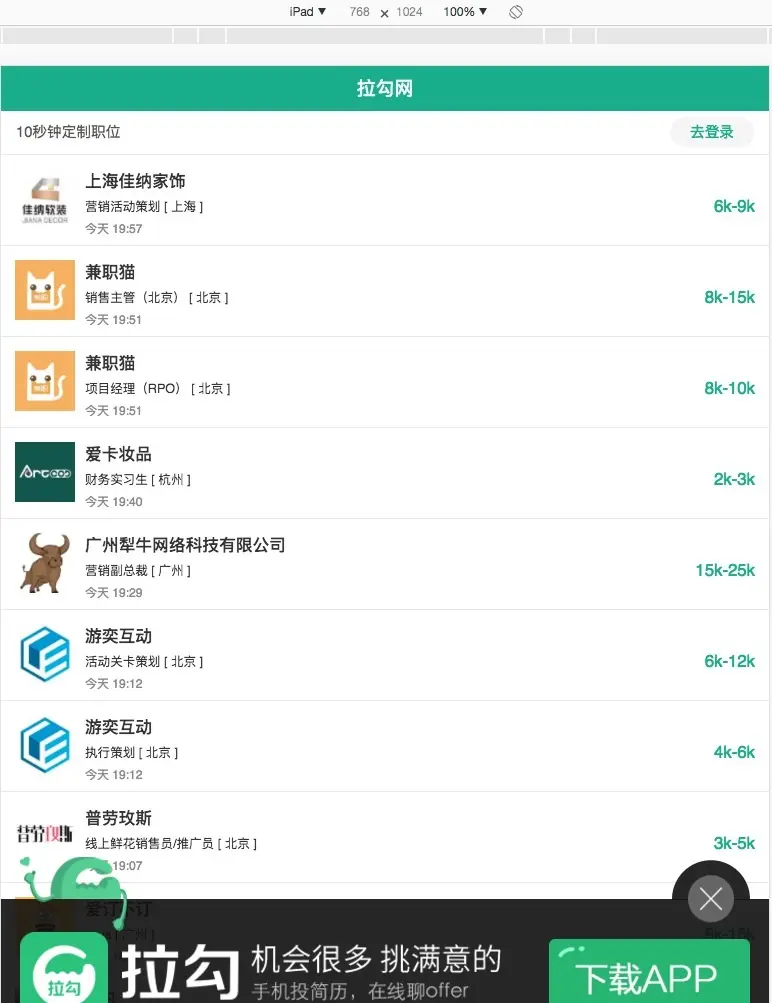The height and width of the screenshot is (1003, 772).
Task: Select 游奕互动 活动关卡策划 job
Action: (385, 655)
